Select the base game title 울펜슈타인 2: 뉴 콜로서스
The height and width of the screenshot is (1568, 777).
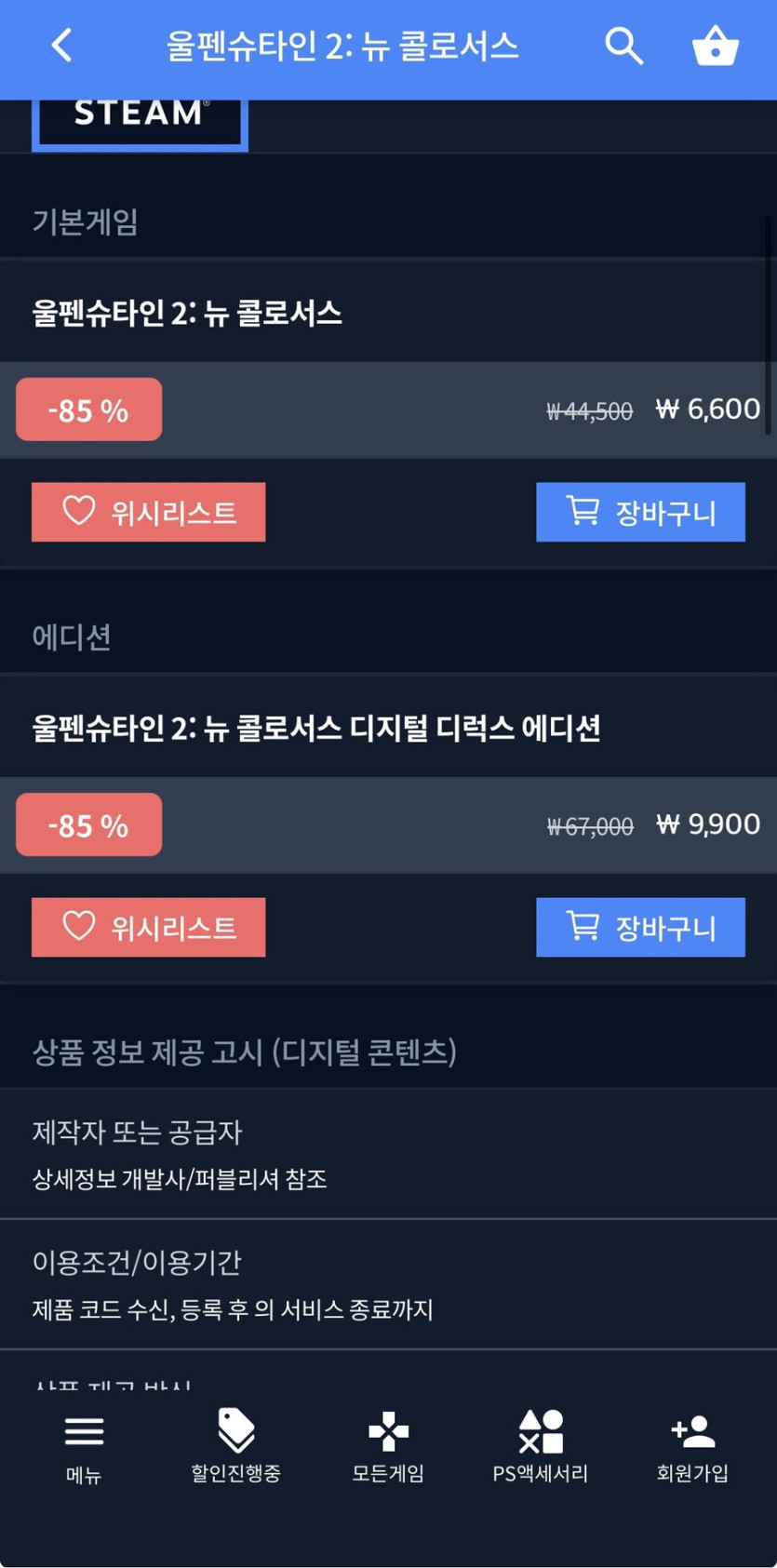click(x=186, y=314)
